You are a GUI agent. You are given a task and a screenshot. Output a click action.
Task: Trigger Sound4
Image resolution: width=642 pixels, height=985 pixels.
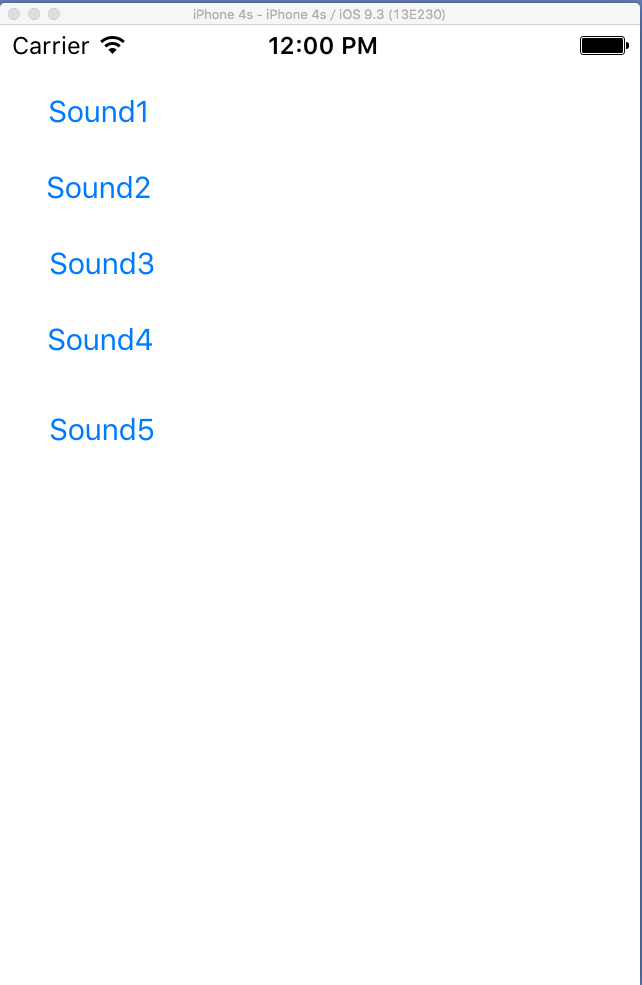[x=100, y=340]
